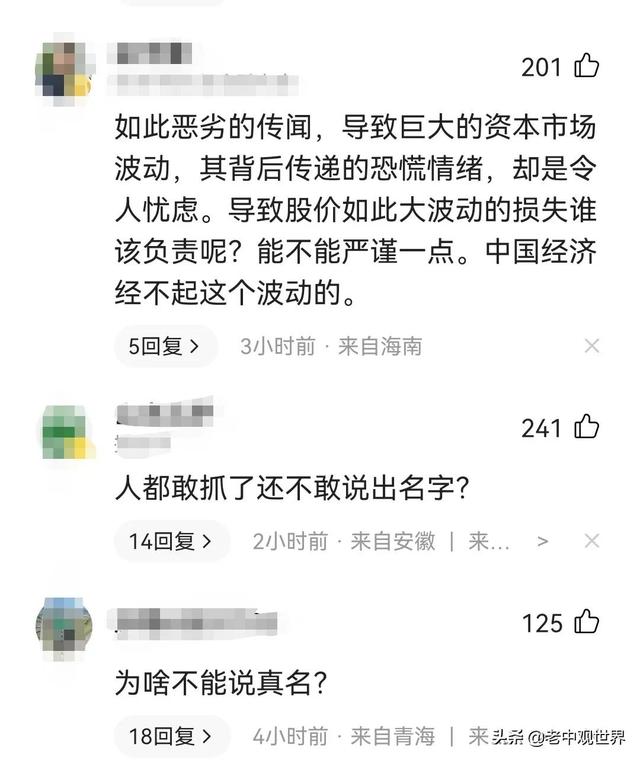Dismiss the comment from 海南
Screen dimensions: 640x760
pos(592,346)
